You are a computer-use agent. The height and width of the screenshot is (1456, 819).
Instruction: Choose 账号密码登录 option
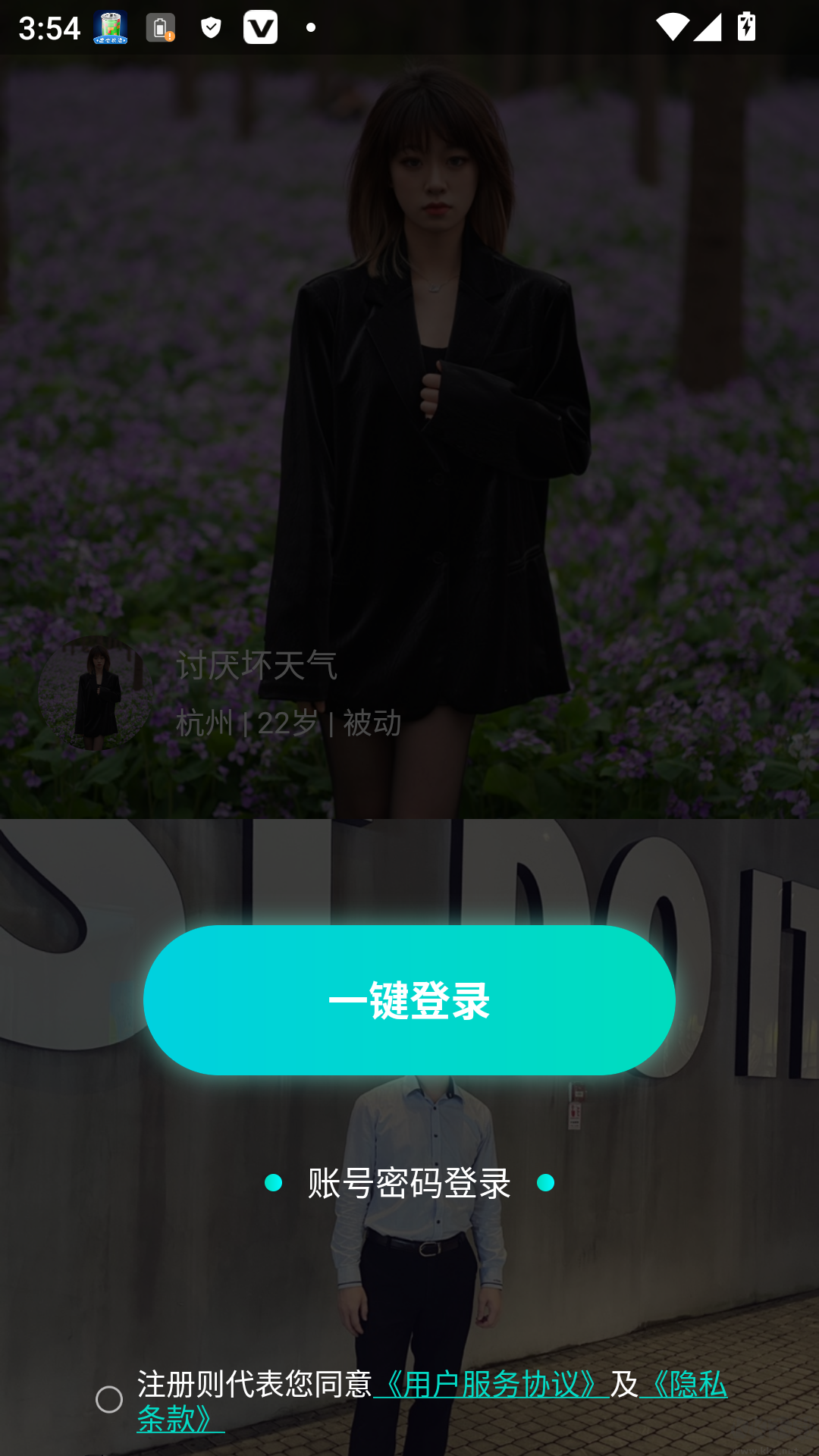click(409, 1183)
